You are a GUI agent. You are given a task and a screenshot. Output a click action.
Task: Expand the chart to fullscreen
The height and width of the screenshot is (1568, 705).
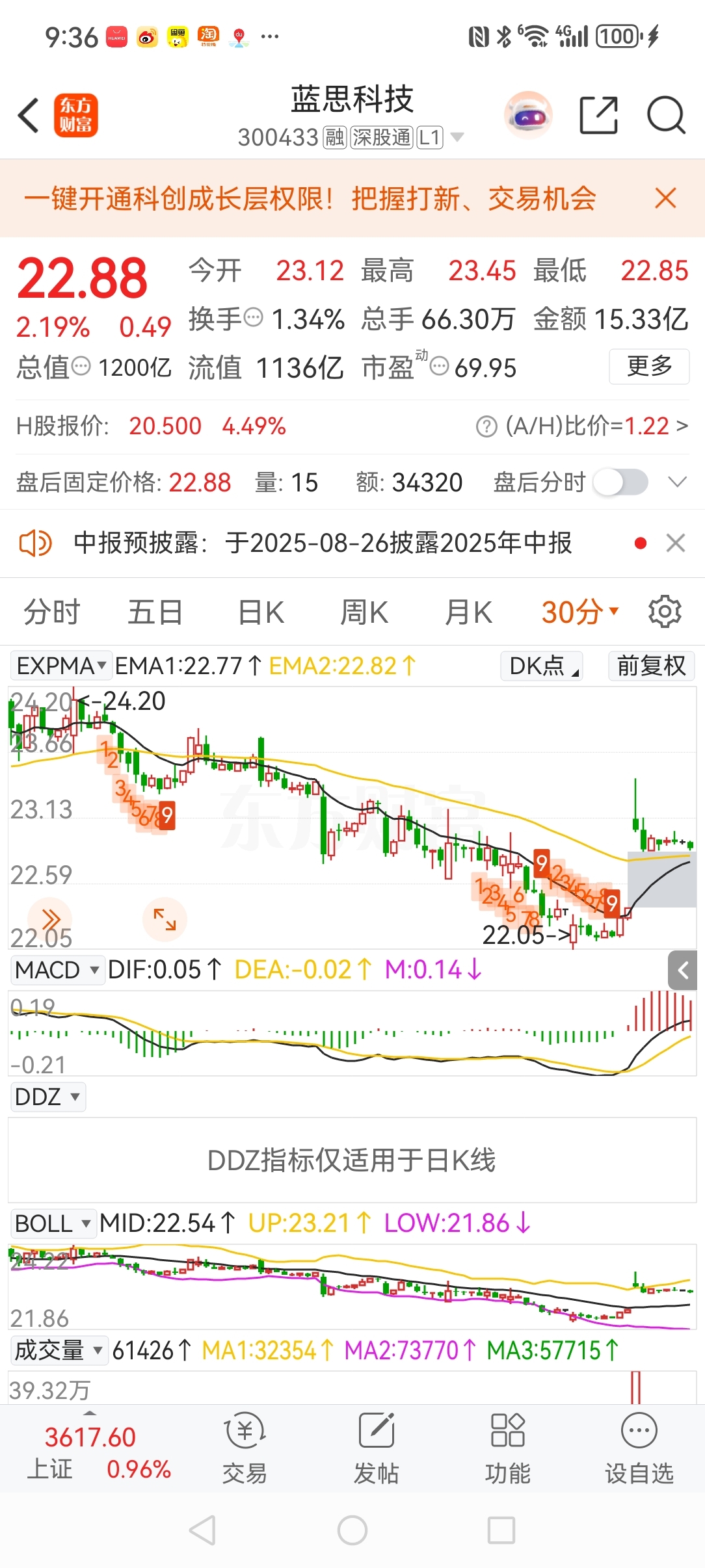(x=165, y=919)
